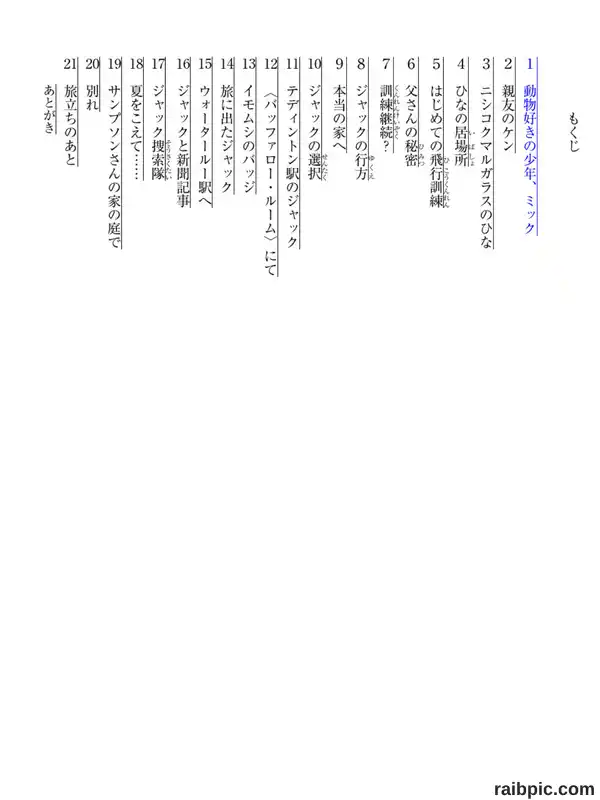
Task: Open chapter 3 ニシコクマルガラスのひな
Action: (x=486, y=153)
